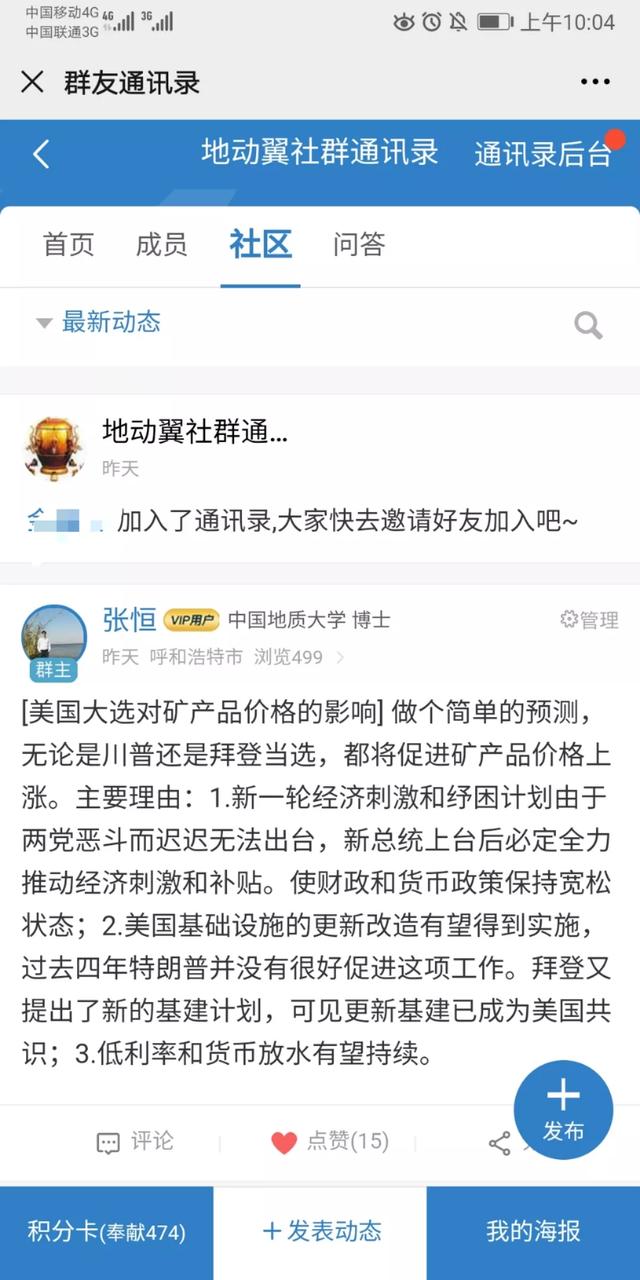Viewport: 640px width, 1280px height.
Task: Tap 发表动态 to post an update
Action: tap(320, 1232)
